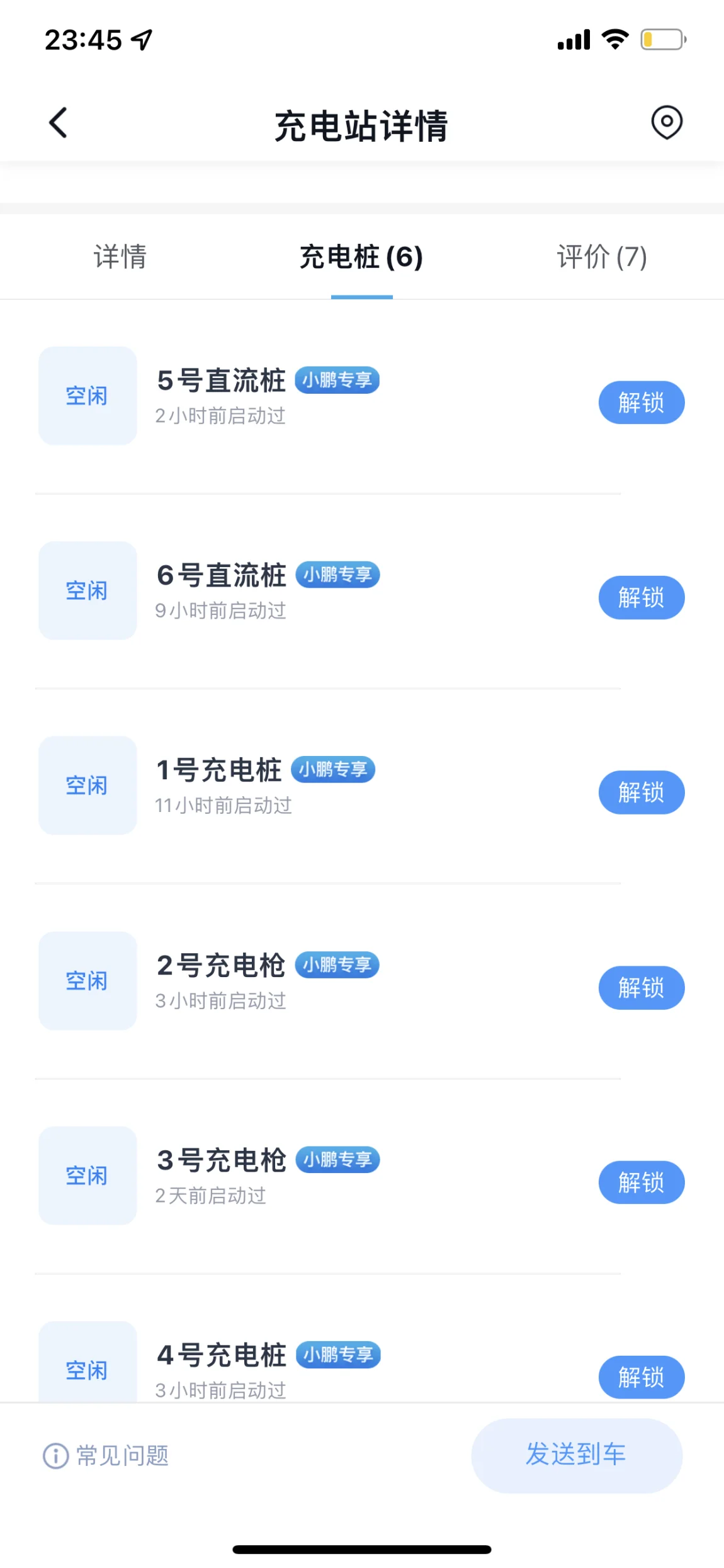Image resolution: width=724 pixels, height=1568 pixels.
Task: Tap 解锁 next to 1号充电桩
Action: coord(641,792)
